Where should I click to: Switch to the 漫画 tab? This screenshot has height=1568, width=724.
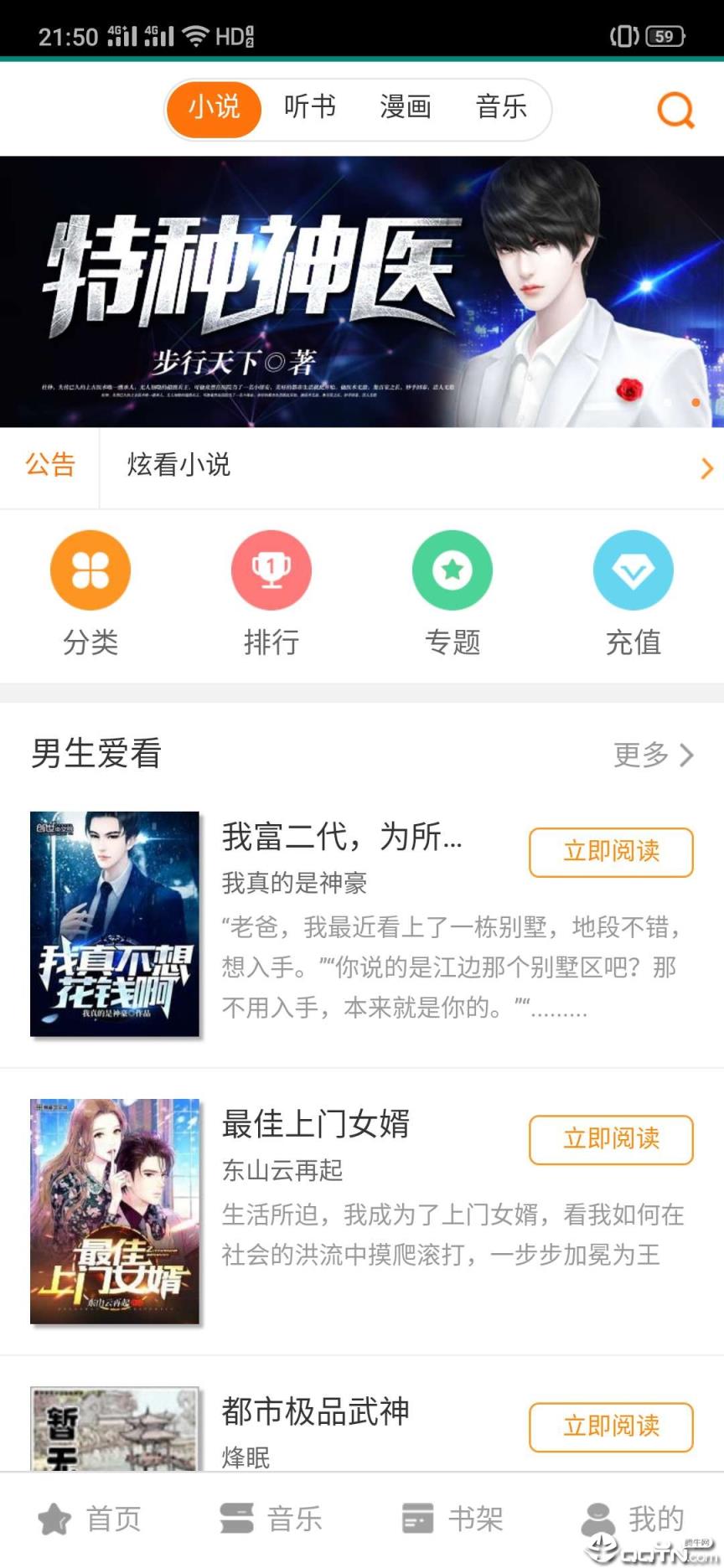[405, 108]
